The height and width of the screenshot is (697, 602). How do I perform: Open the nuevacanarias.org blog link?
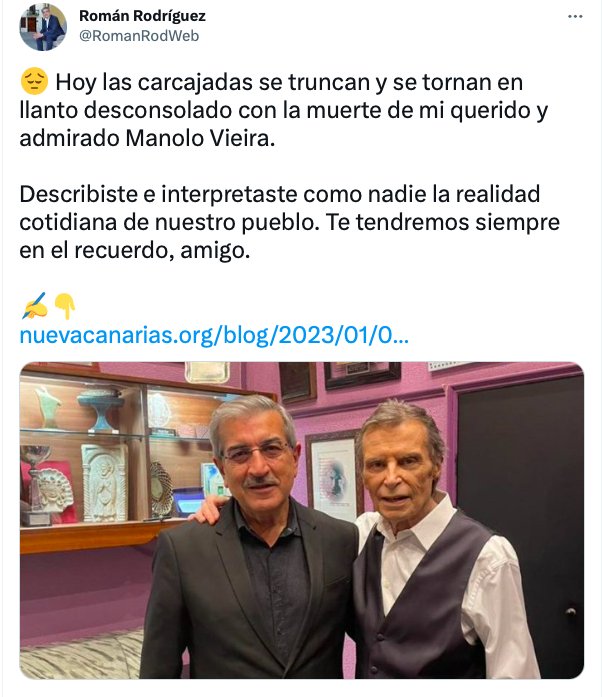[x=214, y=336]
